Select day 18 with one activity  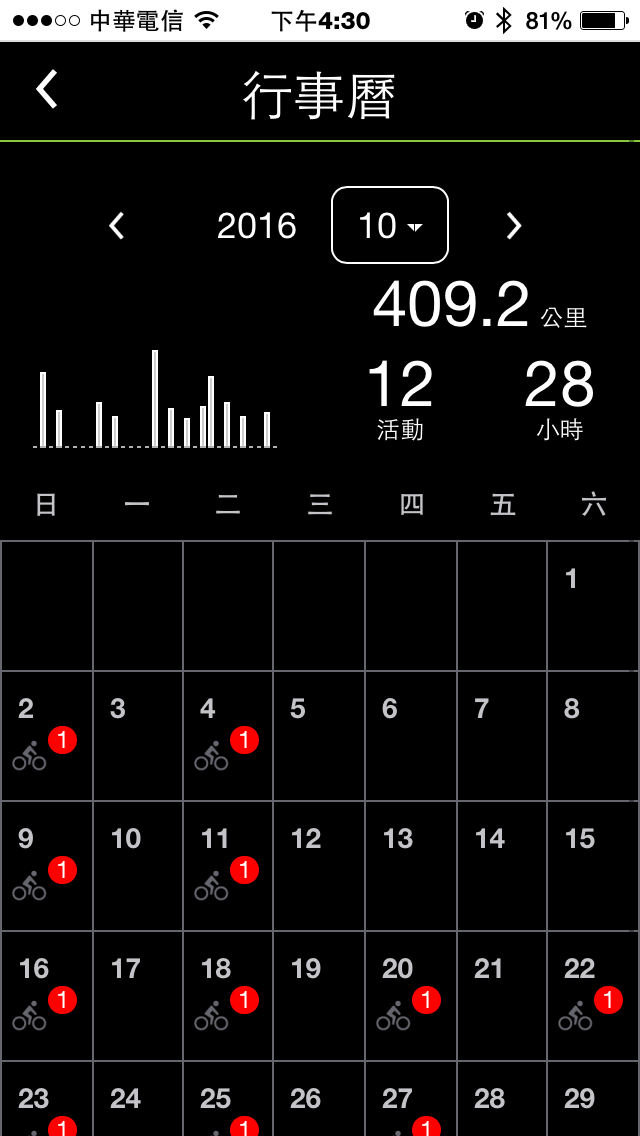pyautogui.click(x=228, y=996)
